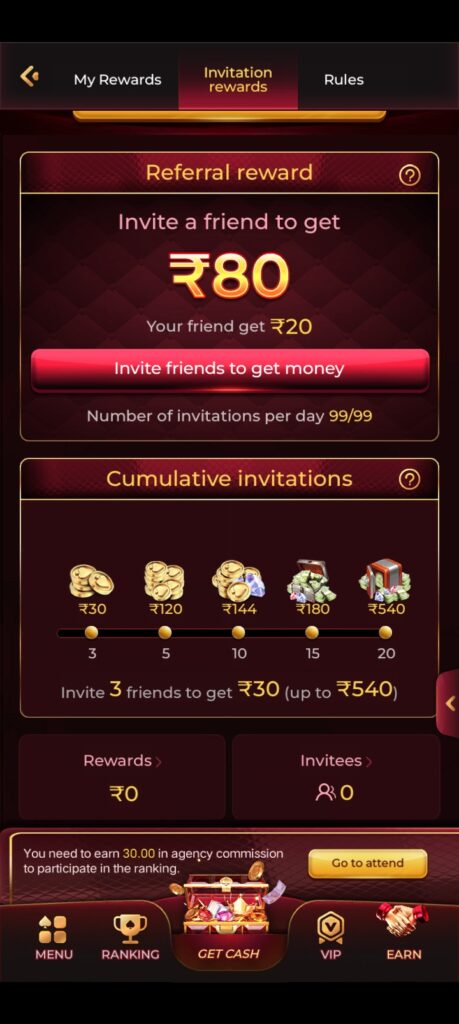Tap Invite friends to get money

pos(230,369)
